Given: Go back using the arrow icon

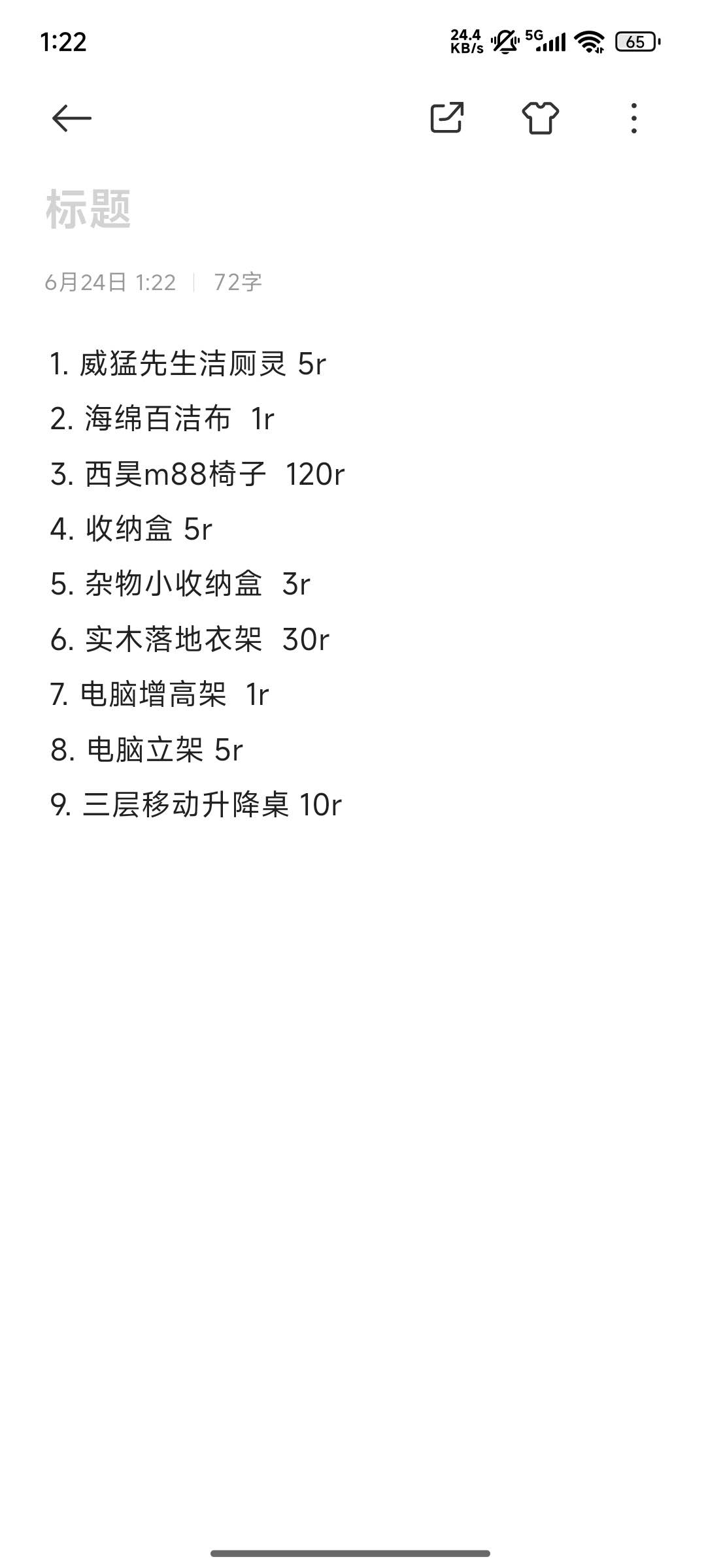Looking at the screenshot, I should 71,118.
